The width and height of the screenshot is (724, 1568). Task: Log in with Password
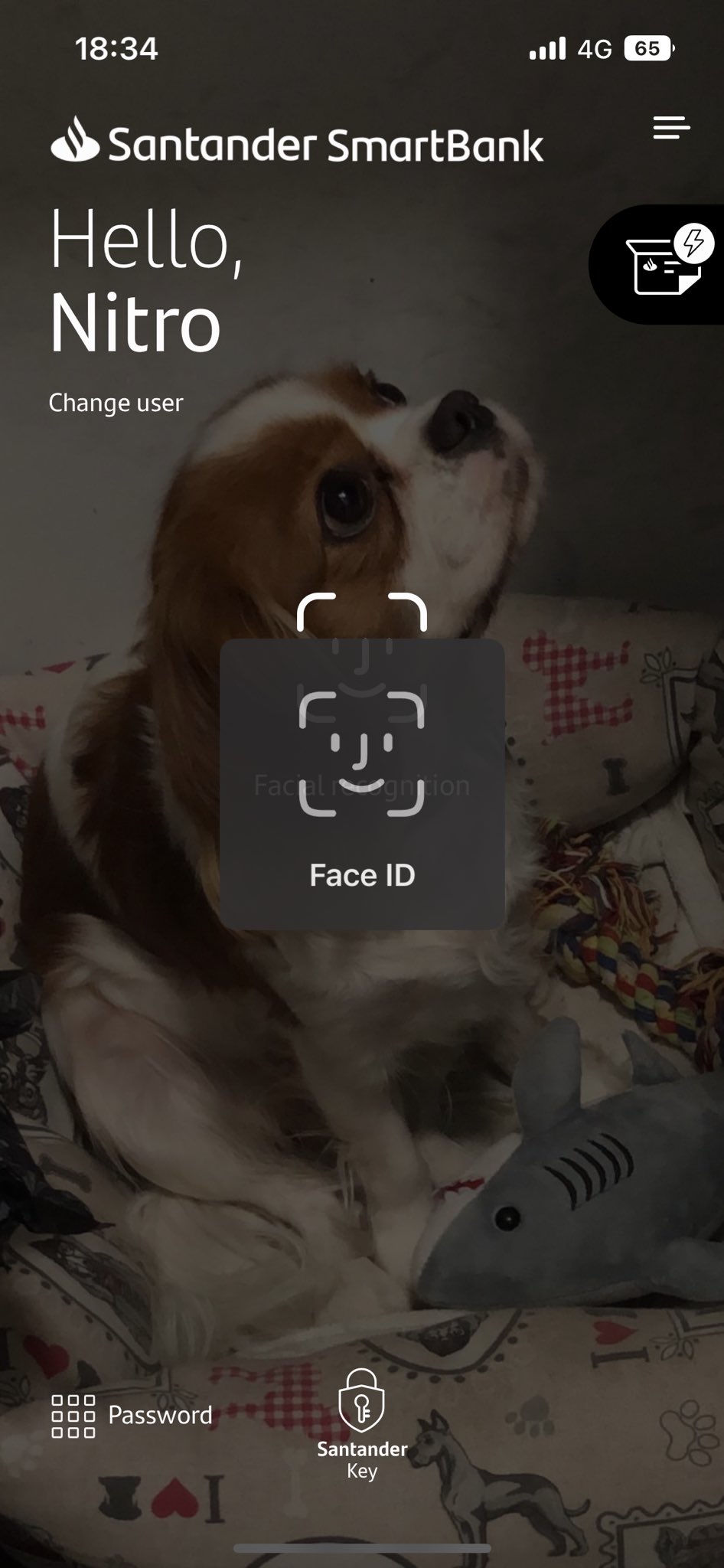[132, 1416]
